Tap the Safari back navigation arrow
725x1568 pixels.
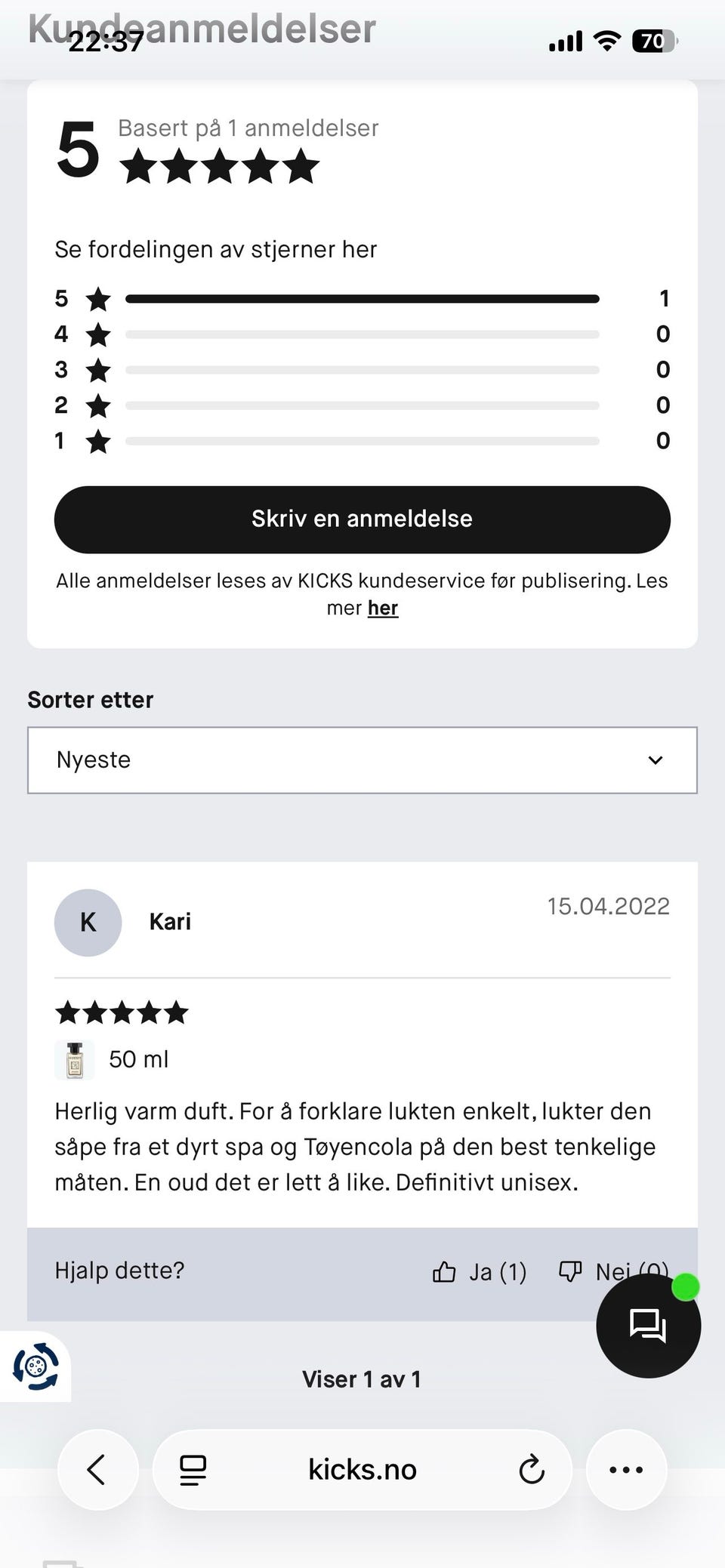pyautogui.click(x=97, y=1469)
